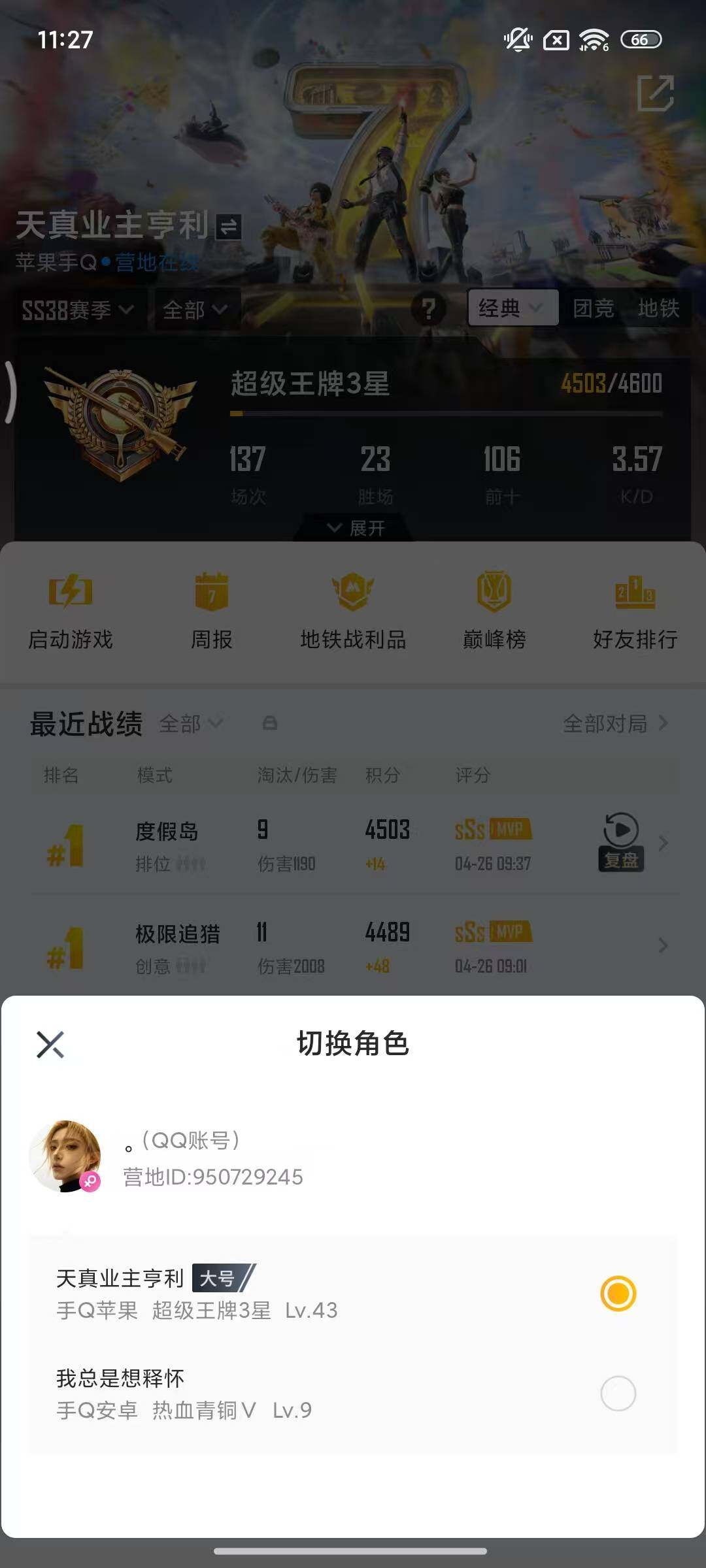This screenshot has height=1568, width=706.
Task: Launch the game via 启动游戏 icon
Action: coord(71,608)
